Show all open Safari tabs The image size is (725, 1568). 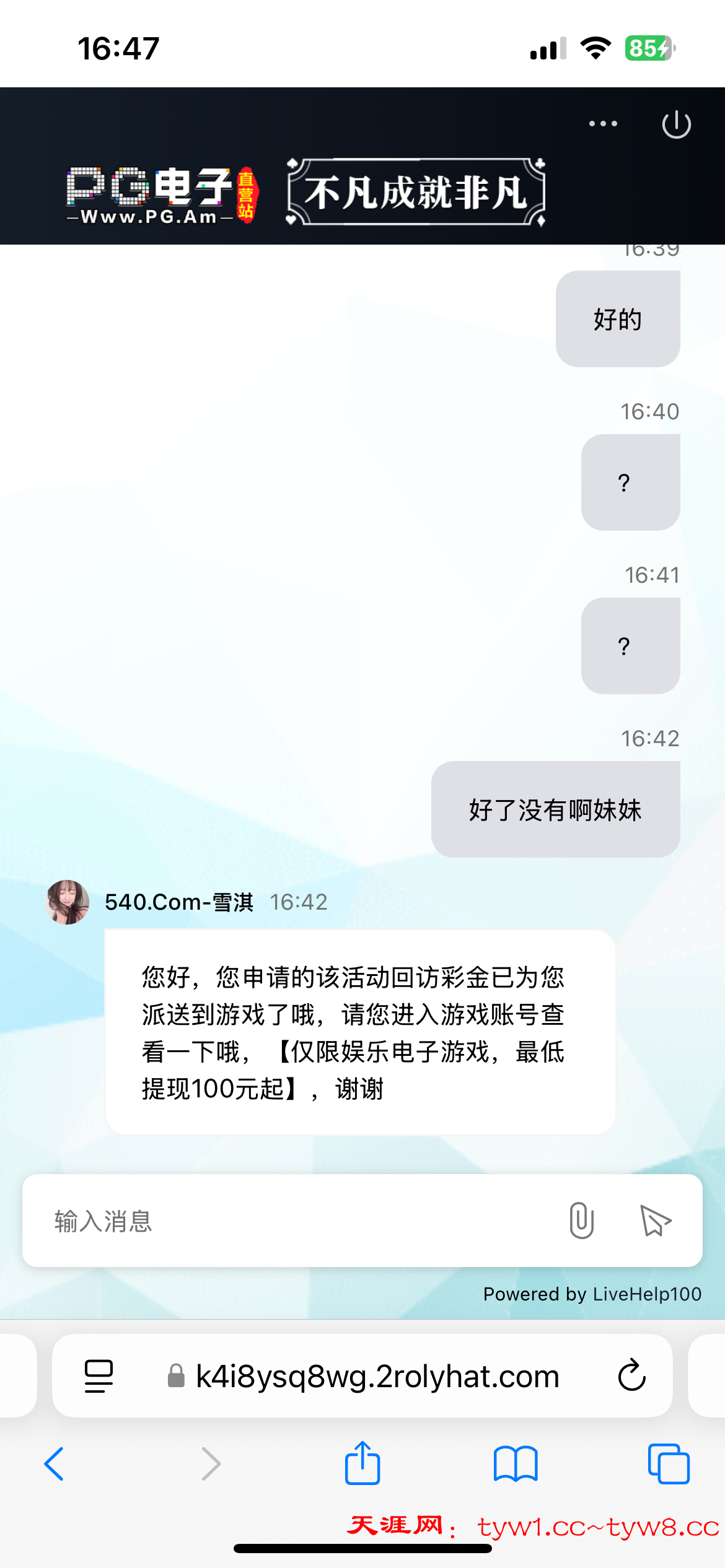[x=668, y=1464]
